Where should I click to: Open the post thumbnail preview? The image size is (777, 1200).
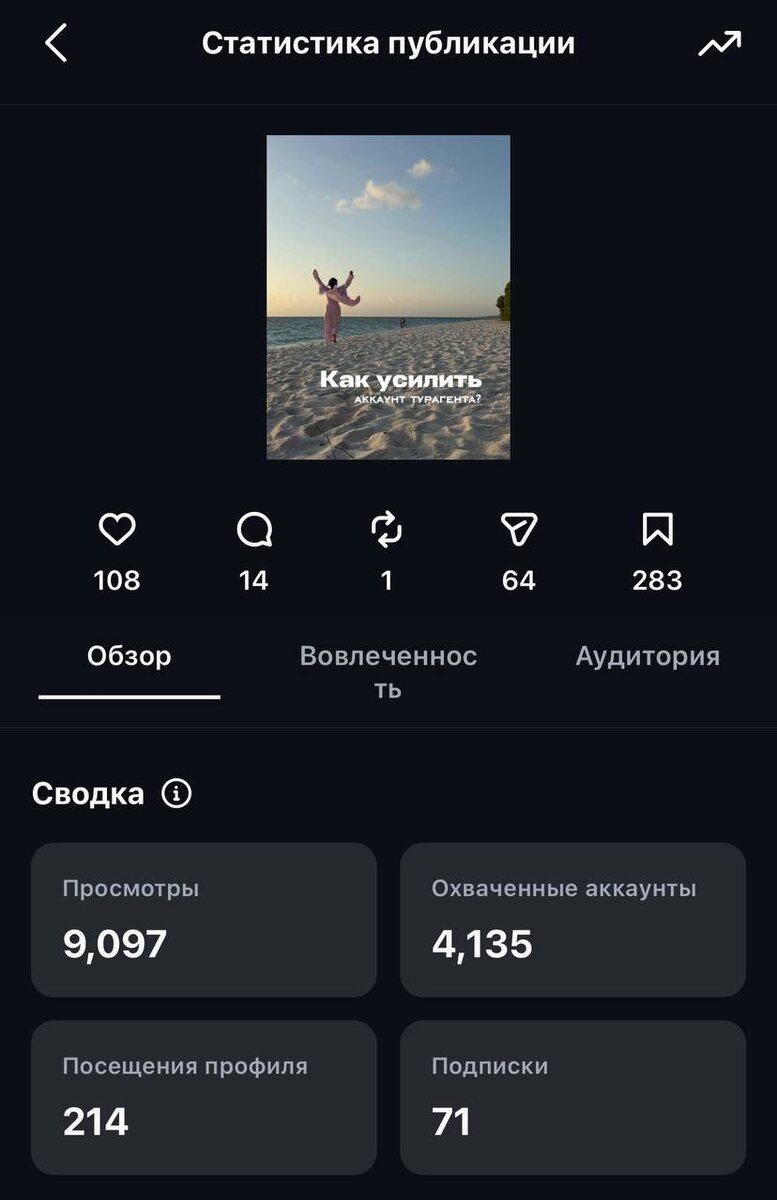click(x=388, y=297)
